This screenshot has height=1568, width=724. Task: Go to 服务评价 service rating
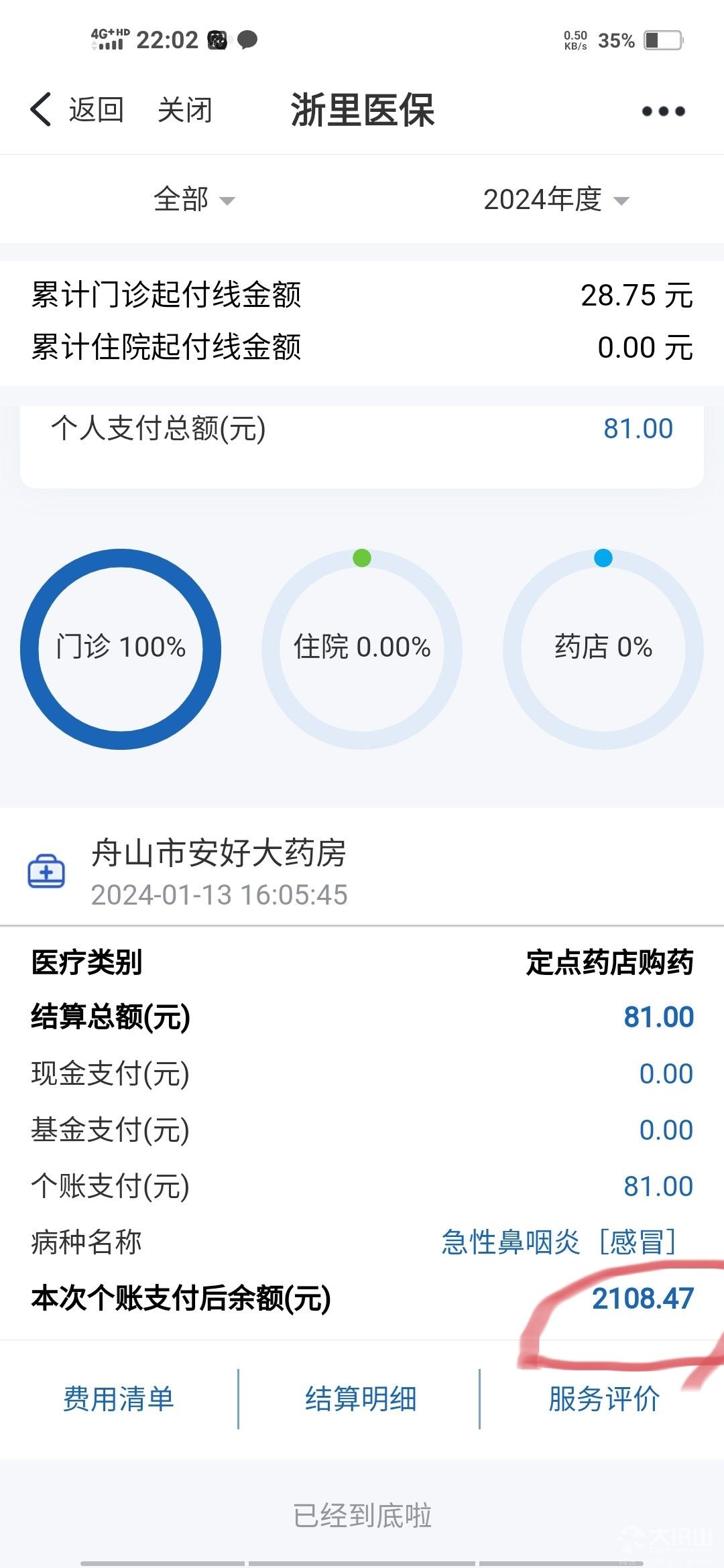point(603,1399)
